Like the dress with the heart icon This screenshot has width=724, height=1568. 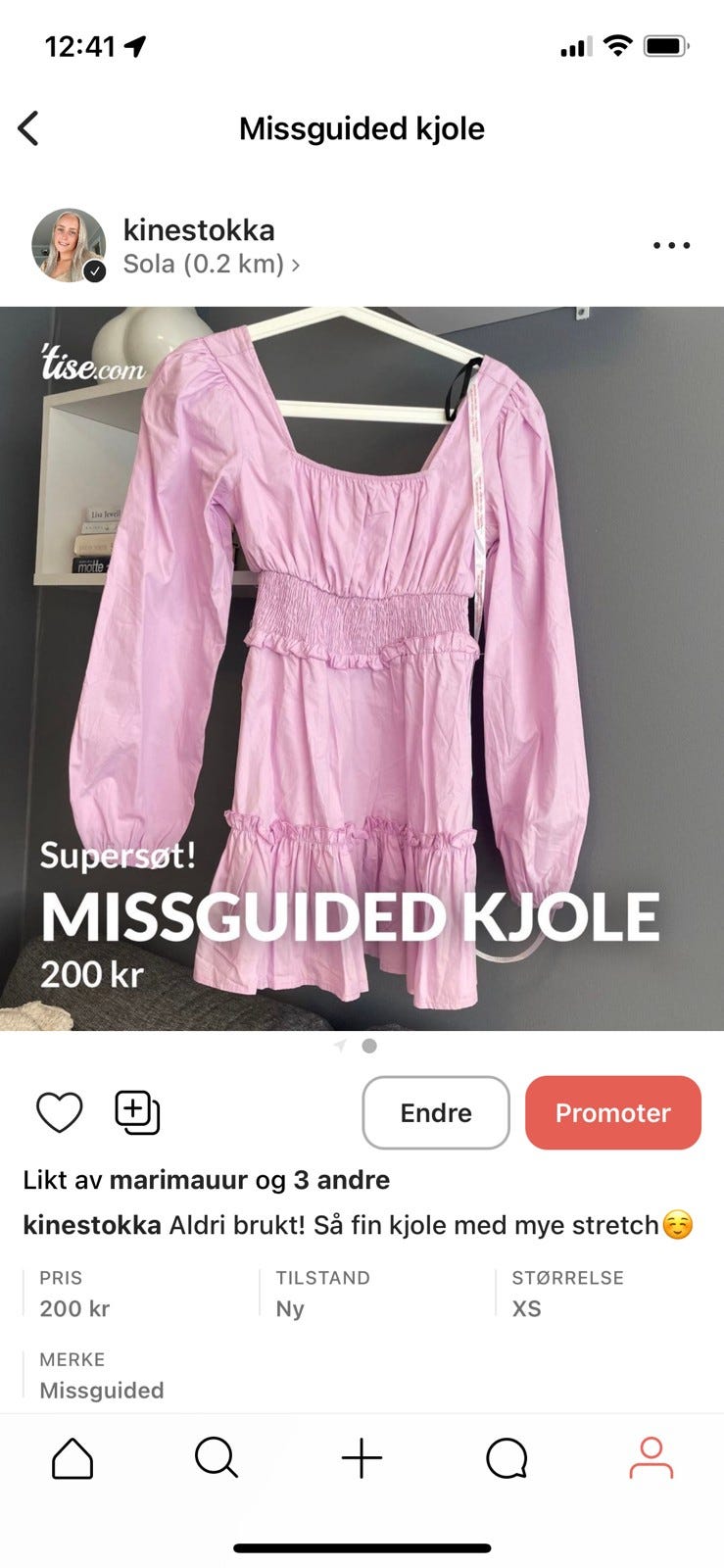pyautogui.click(x=60, y=1112)
